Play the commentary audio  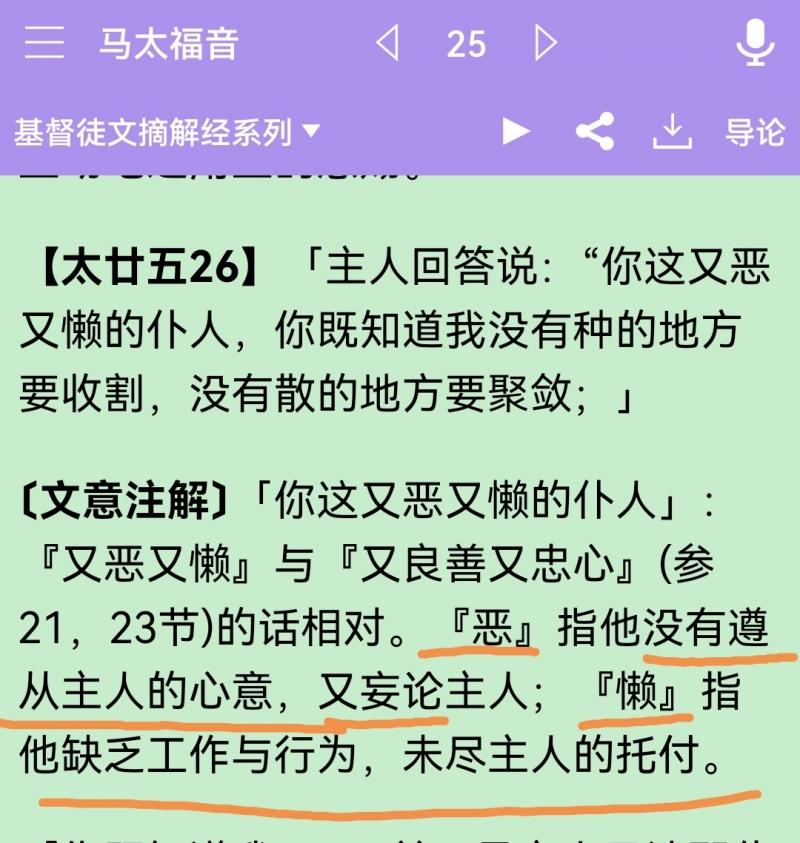[516, 131]
